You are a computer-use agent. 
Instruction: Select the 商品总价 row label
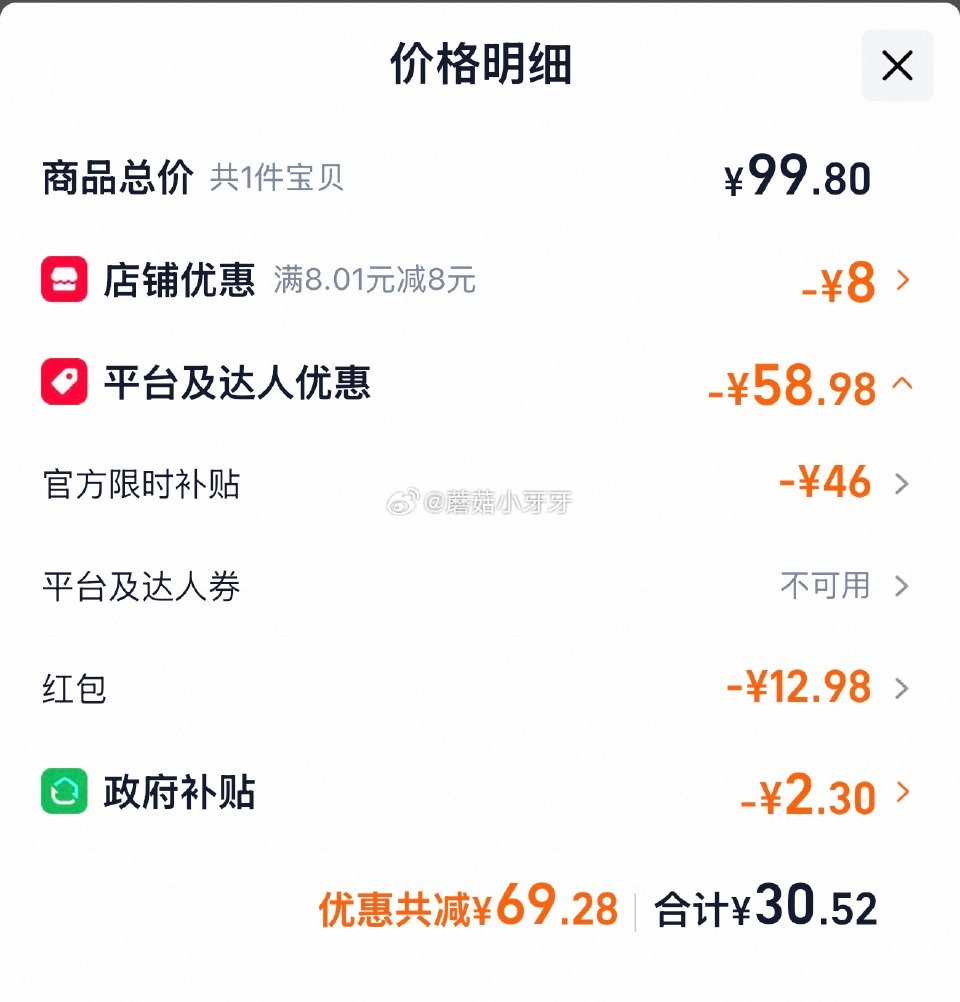116,175
